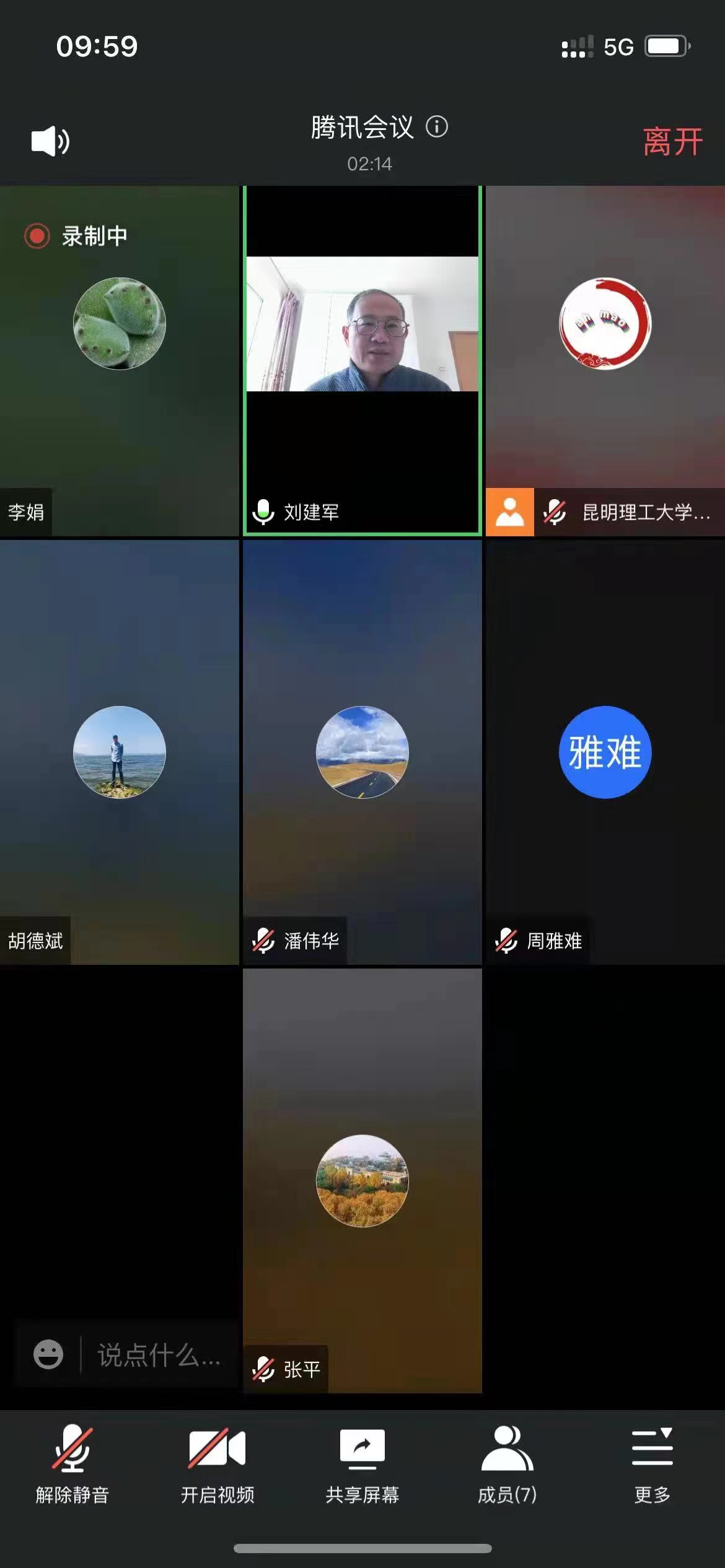Open the emoji picker in chat bar
Image resolution: width=725 pixels, height=1568 pixels.
(x=48, y=1354)
